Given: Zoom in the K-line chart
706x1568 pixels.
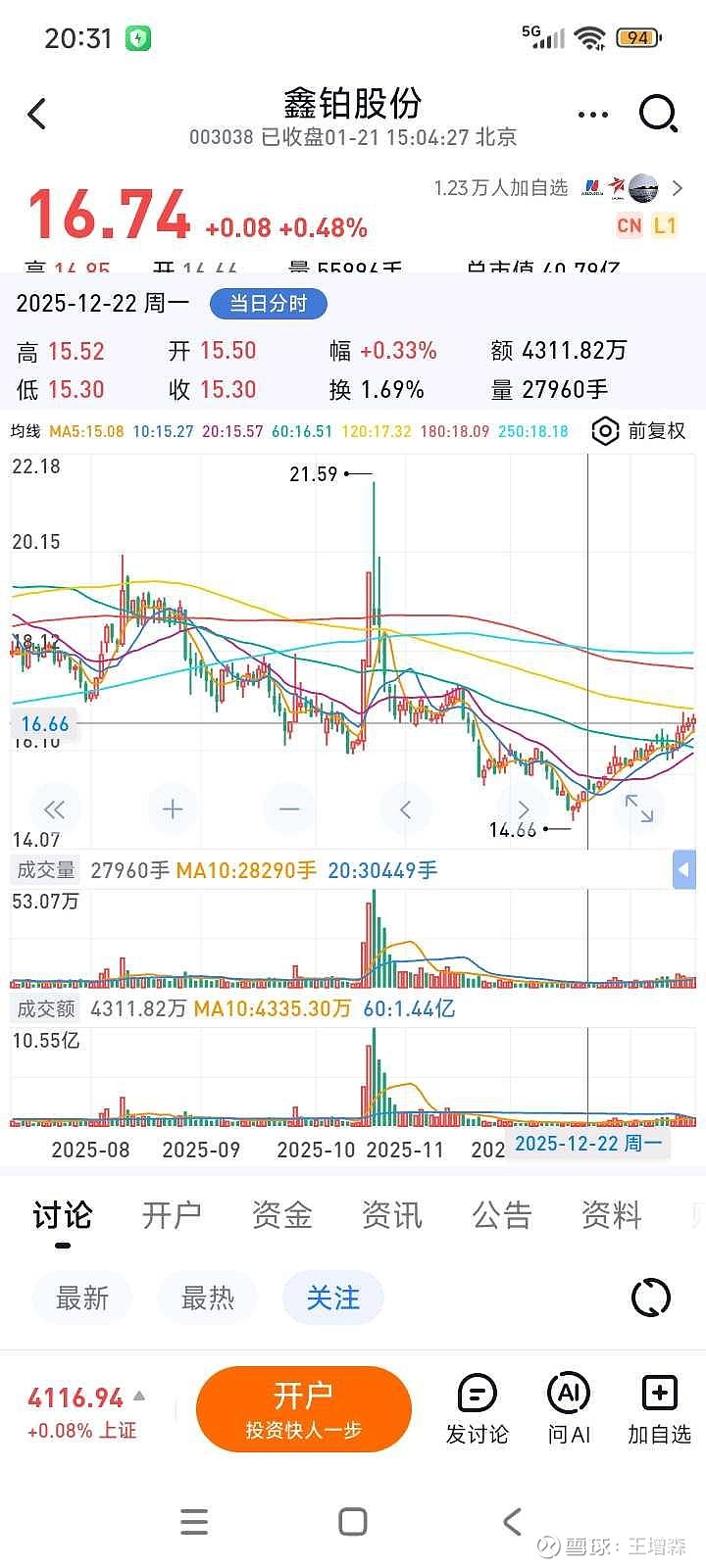Looking at the screenshot, I should [x=173, y=809].
